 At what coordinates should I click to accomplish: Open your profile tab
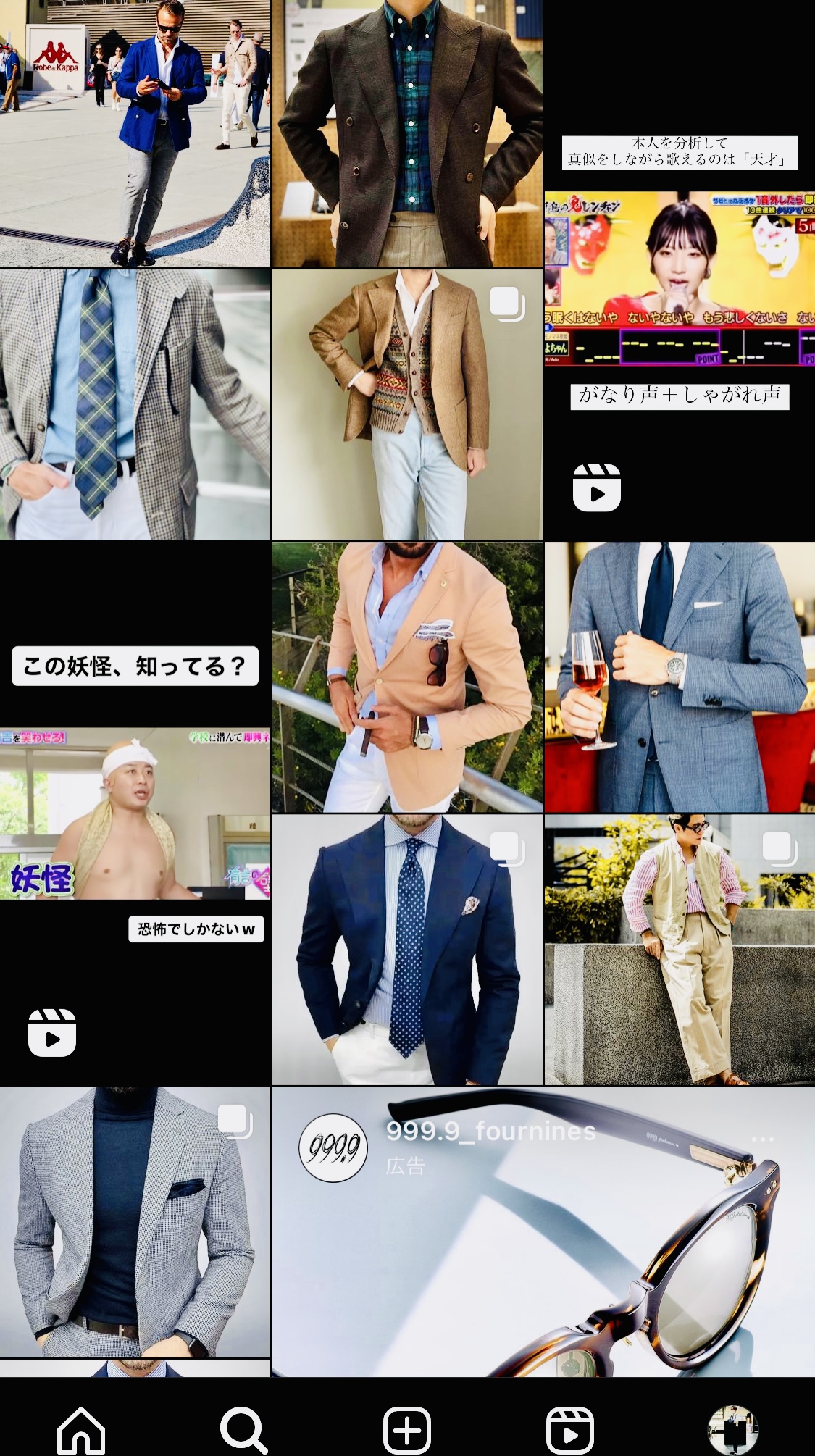click(732, 1430)
